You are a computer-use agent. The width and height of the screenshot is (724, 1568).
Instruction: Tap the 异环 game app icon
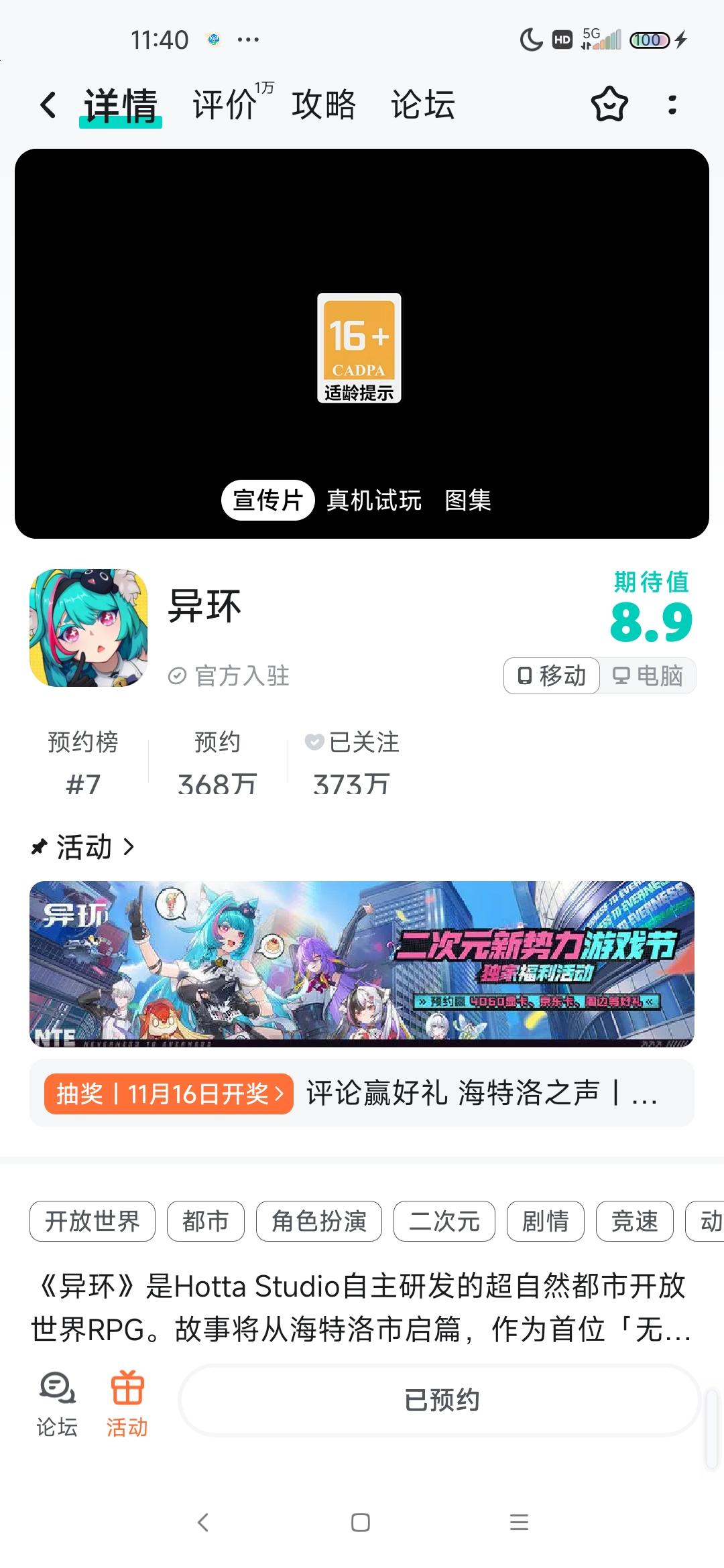tap(88, 628)
